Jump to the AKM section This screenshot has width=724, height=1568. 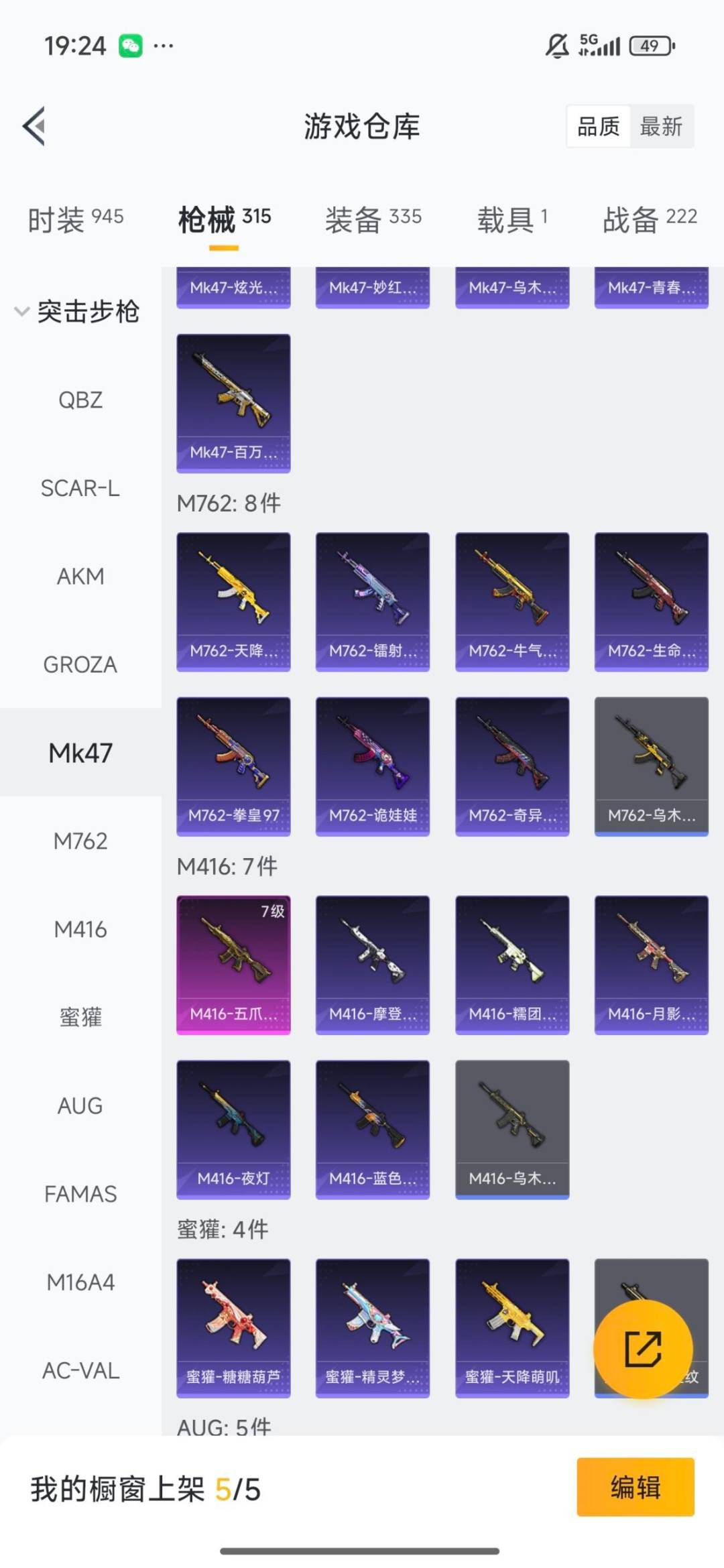[x=80, y=576]
